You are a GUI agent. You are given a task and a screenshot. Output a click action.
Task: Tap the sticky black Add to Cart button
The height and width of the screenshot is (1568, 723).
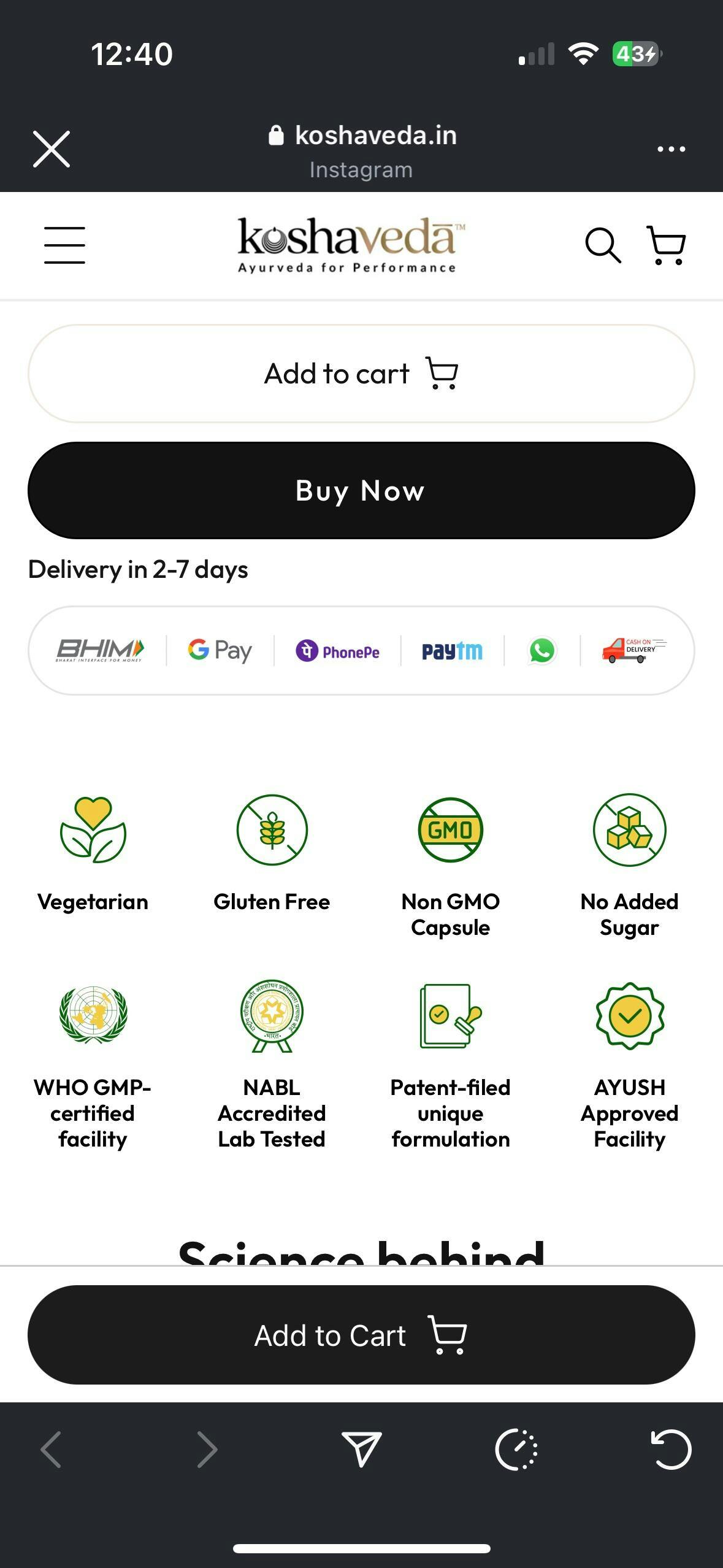pyautogui.click(x=361, y=1335)
